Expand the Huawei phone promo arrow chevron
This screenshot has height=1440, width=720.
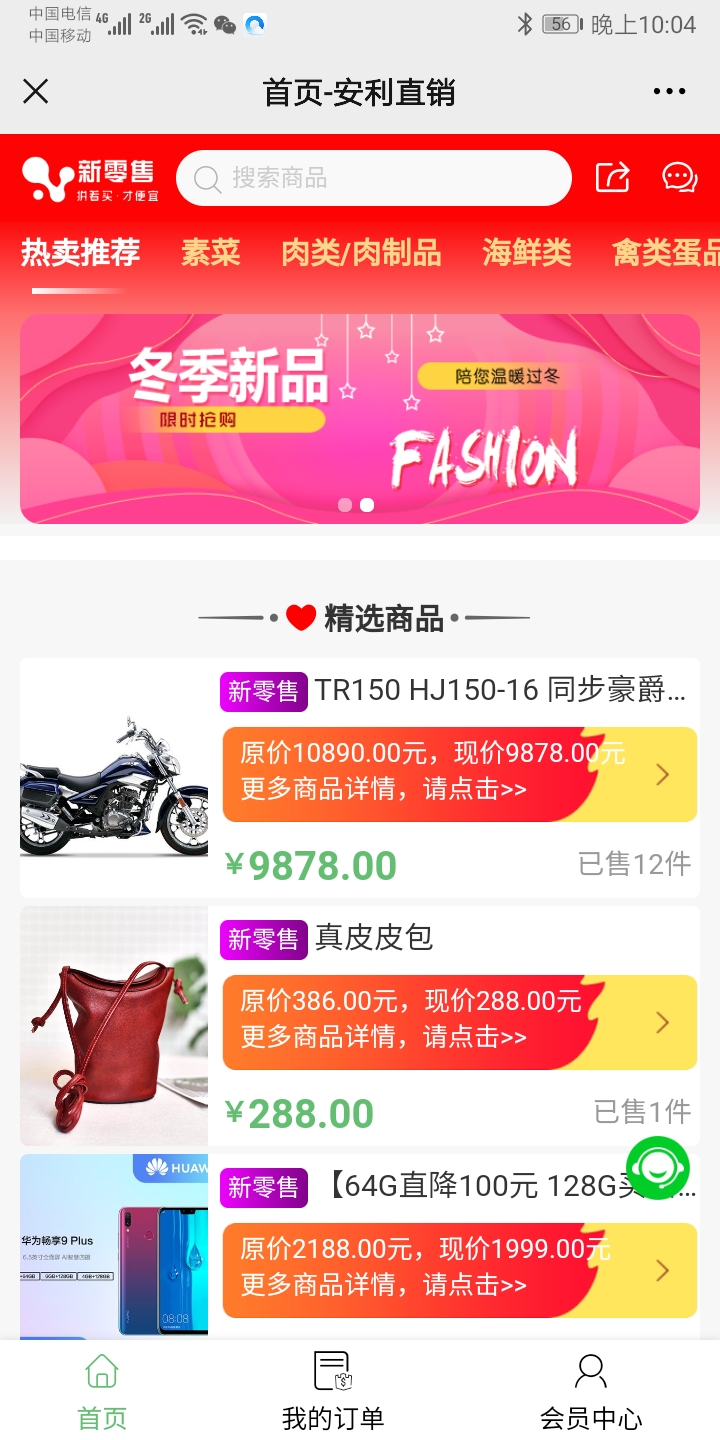(x=662, y=1270)
